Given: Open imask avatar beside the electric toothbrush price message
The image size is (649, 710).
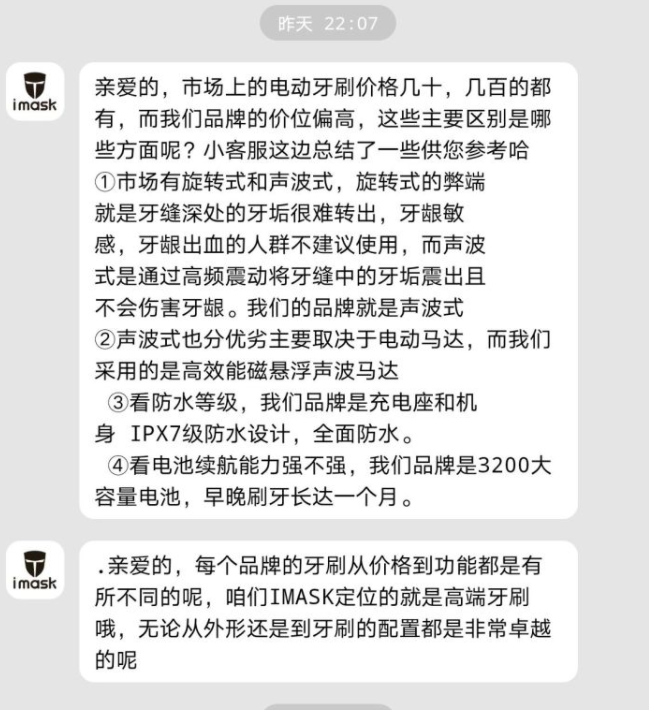Looking at the screenshot, I should [35, 90].
